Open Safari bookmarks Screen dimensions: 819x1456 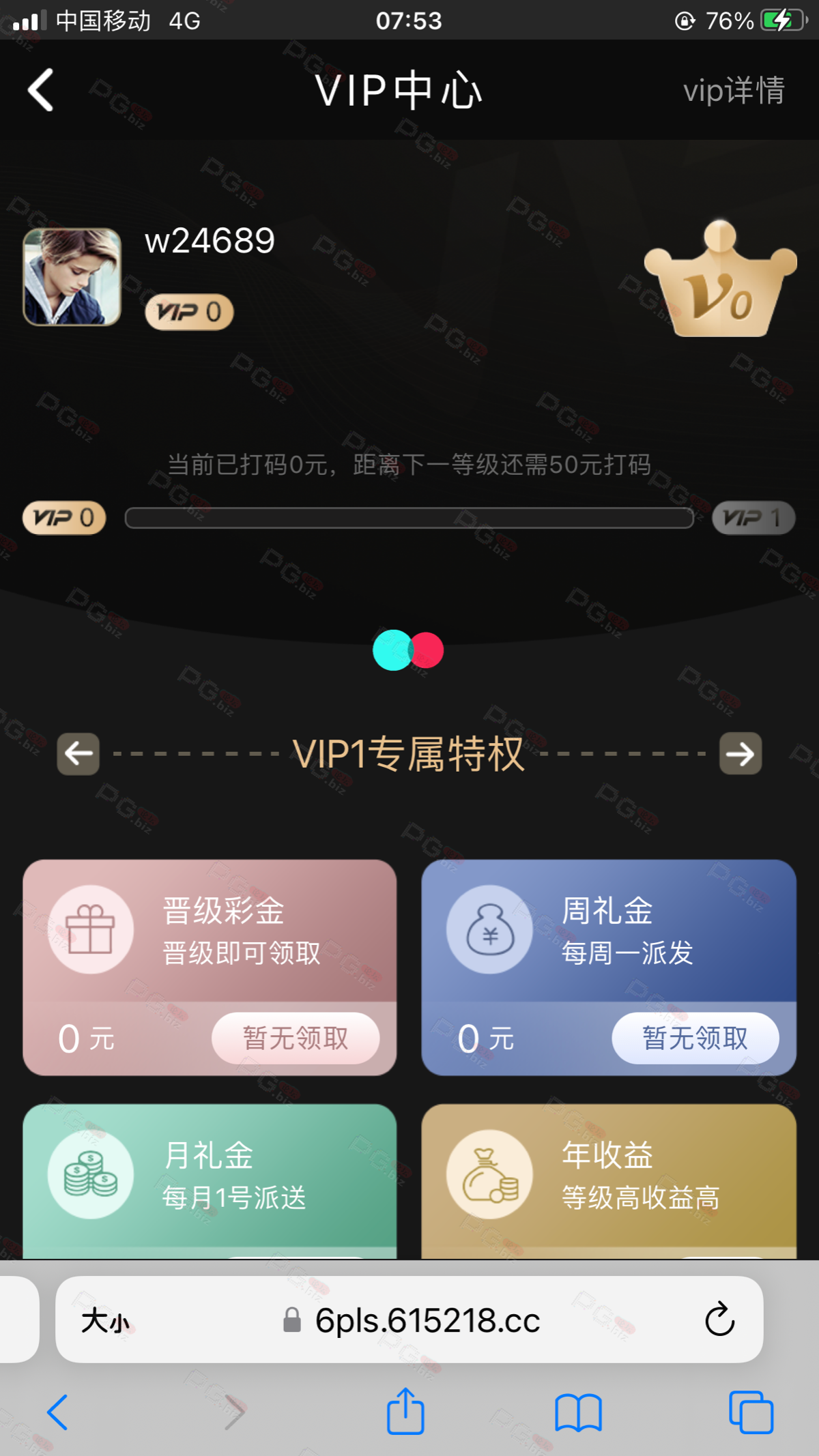pyautogui.click(x=578, y=1412)
